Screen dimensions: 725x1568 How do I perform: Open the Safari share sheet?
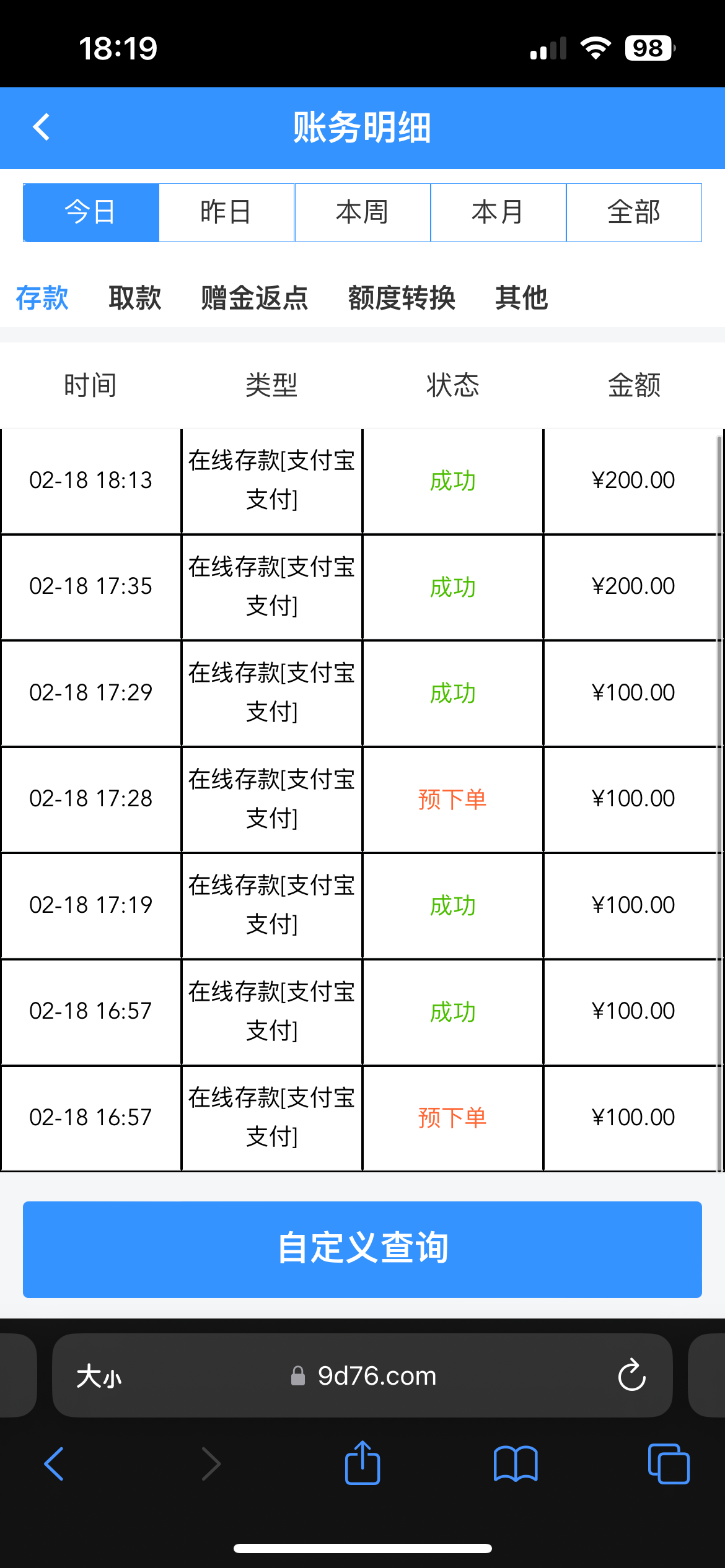[362, 1463]
